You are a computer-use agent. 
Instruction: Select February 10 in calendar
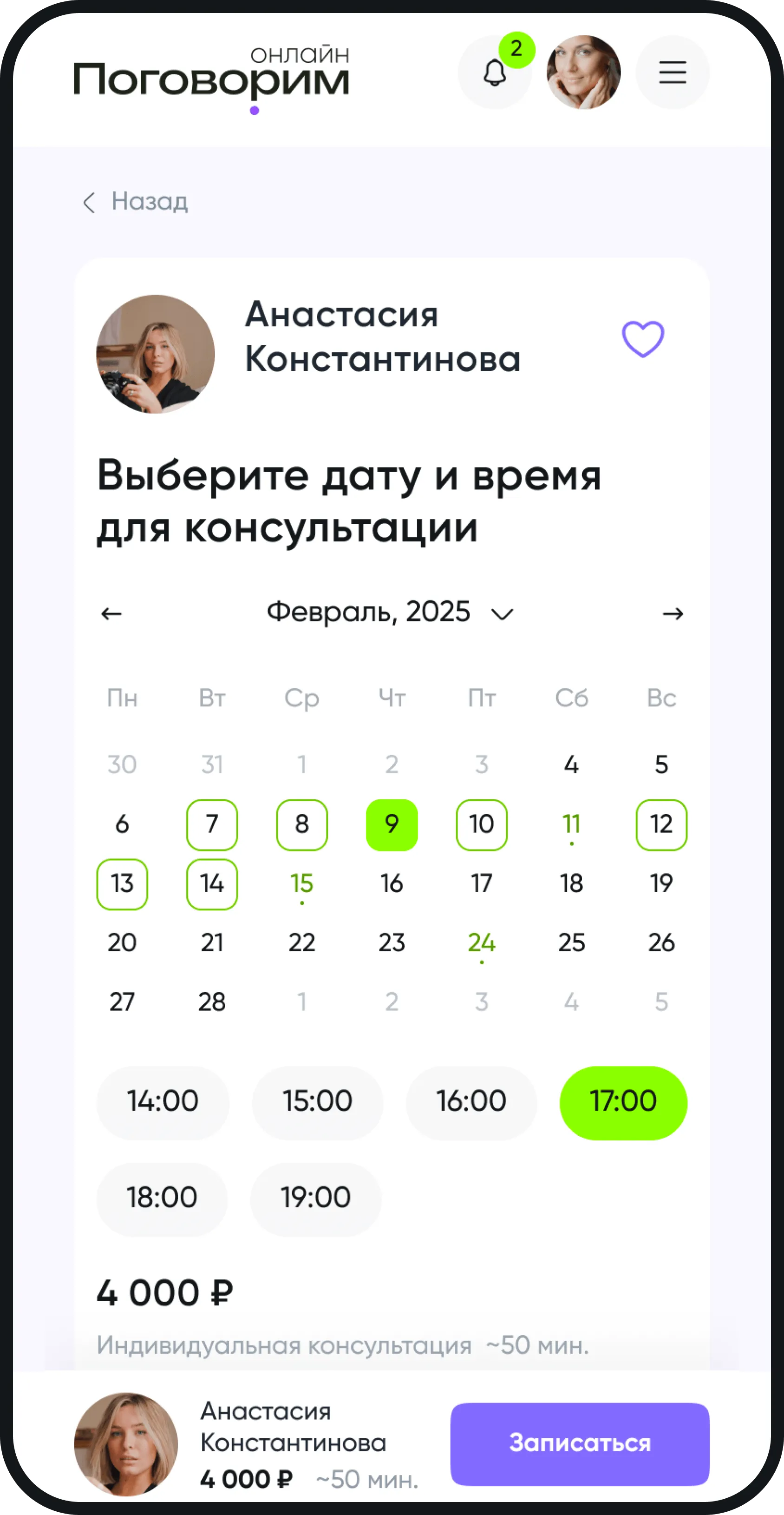click(481, 824)
